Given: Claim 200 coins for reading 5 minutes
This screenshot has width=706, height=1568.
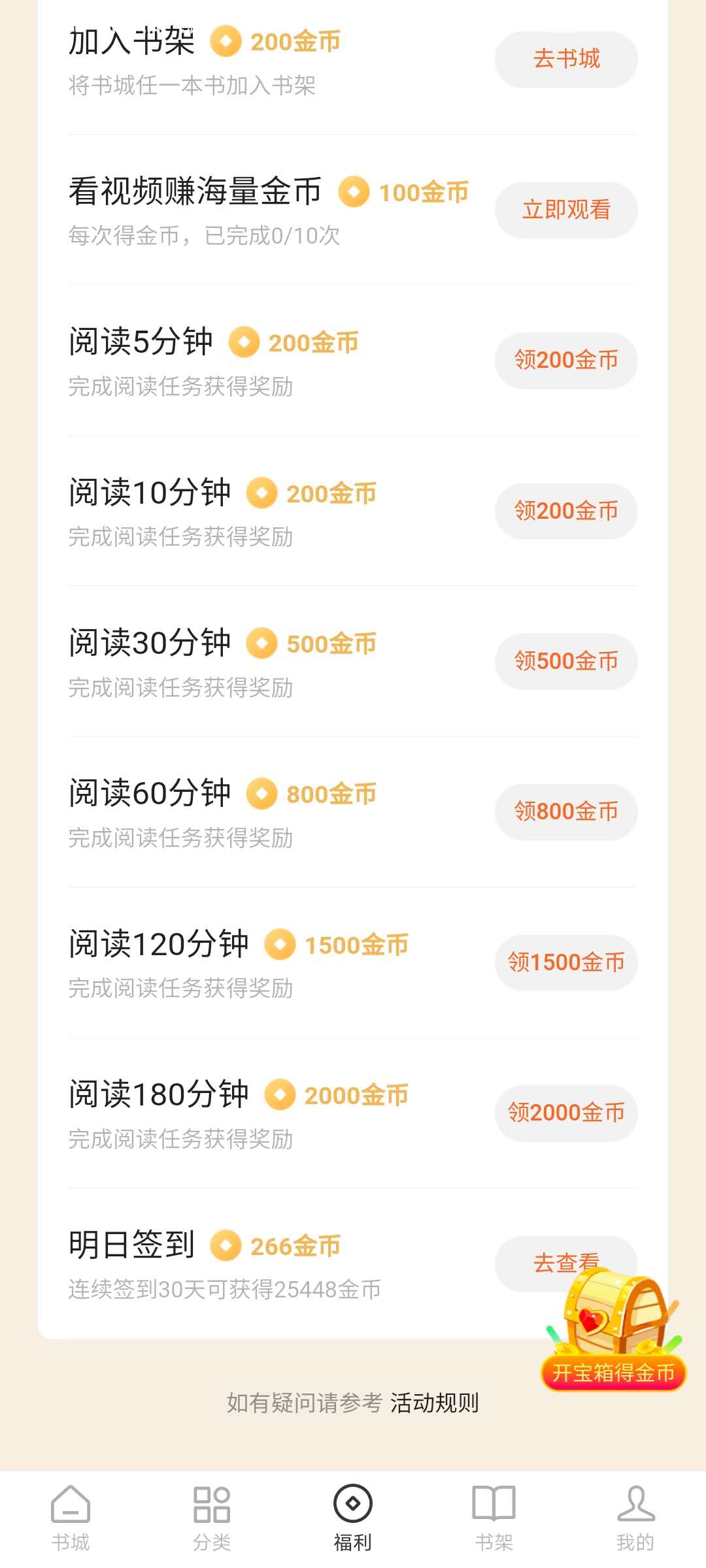Looking at the screenshot, I should [x=566, y=361].
